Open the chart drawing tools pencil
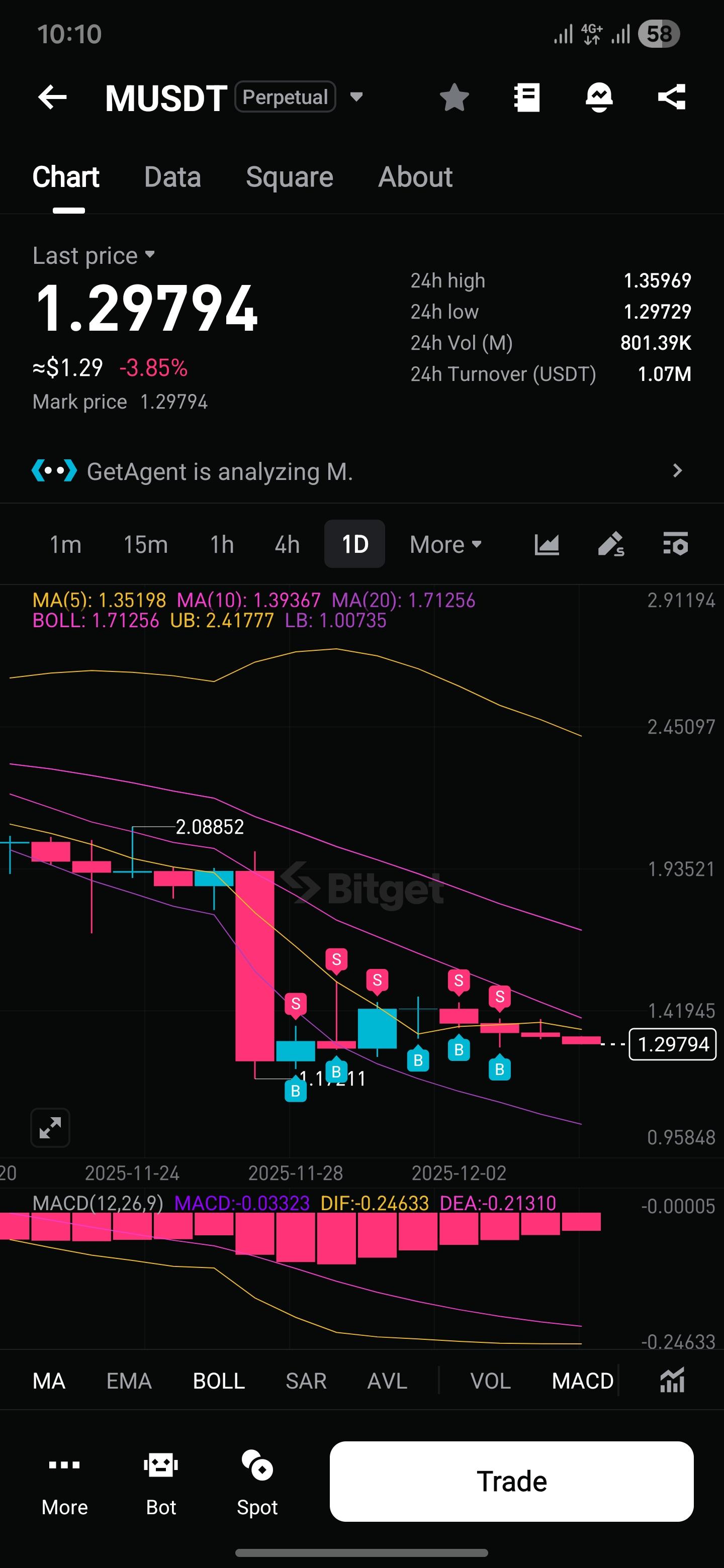This screenshot has height=1568, width=724. tap(611, 544)
